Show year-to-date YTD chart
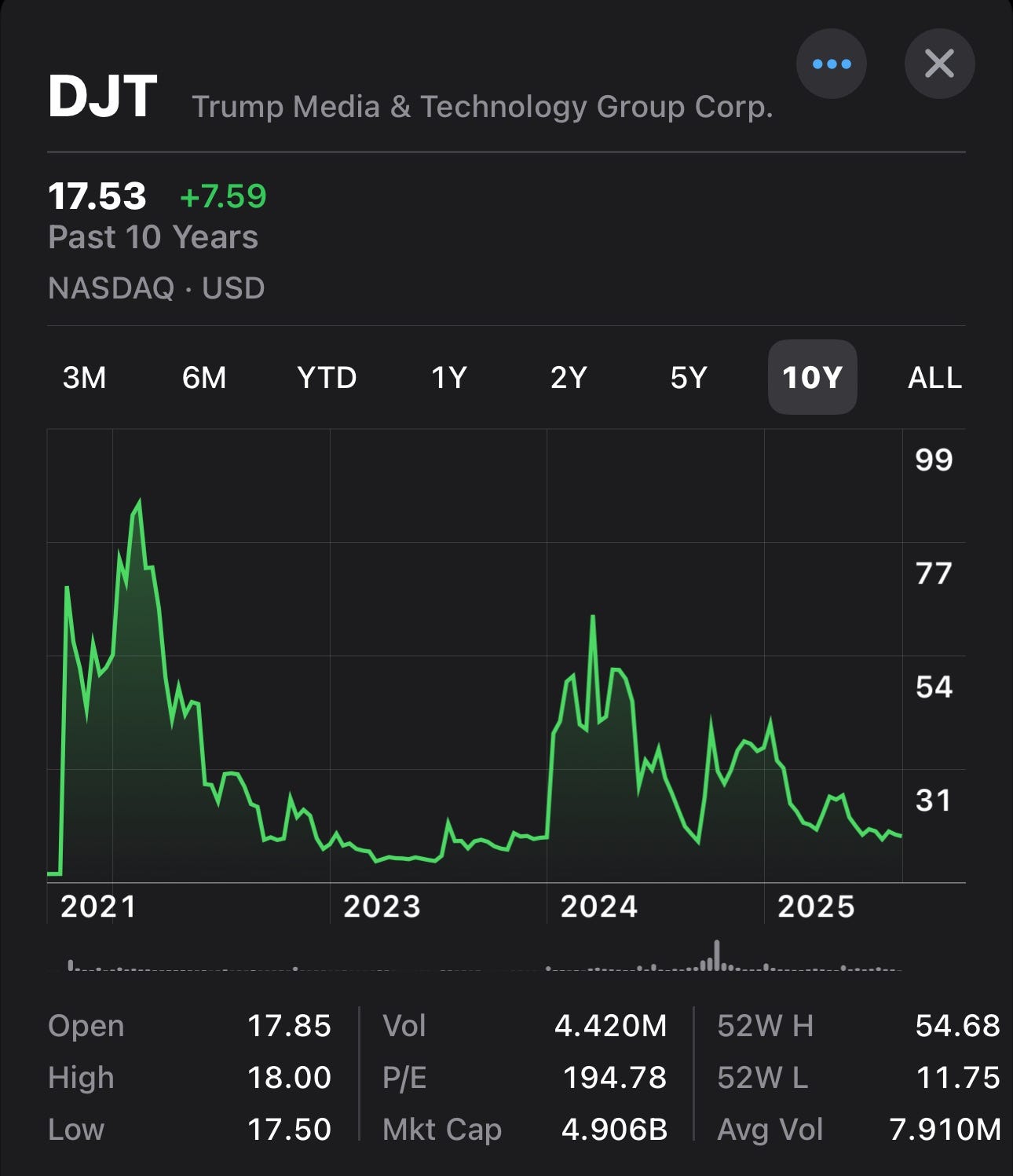The height and width of the screenshot is (1176, 1013). [x=327, y=378]
